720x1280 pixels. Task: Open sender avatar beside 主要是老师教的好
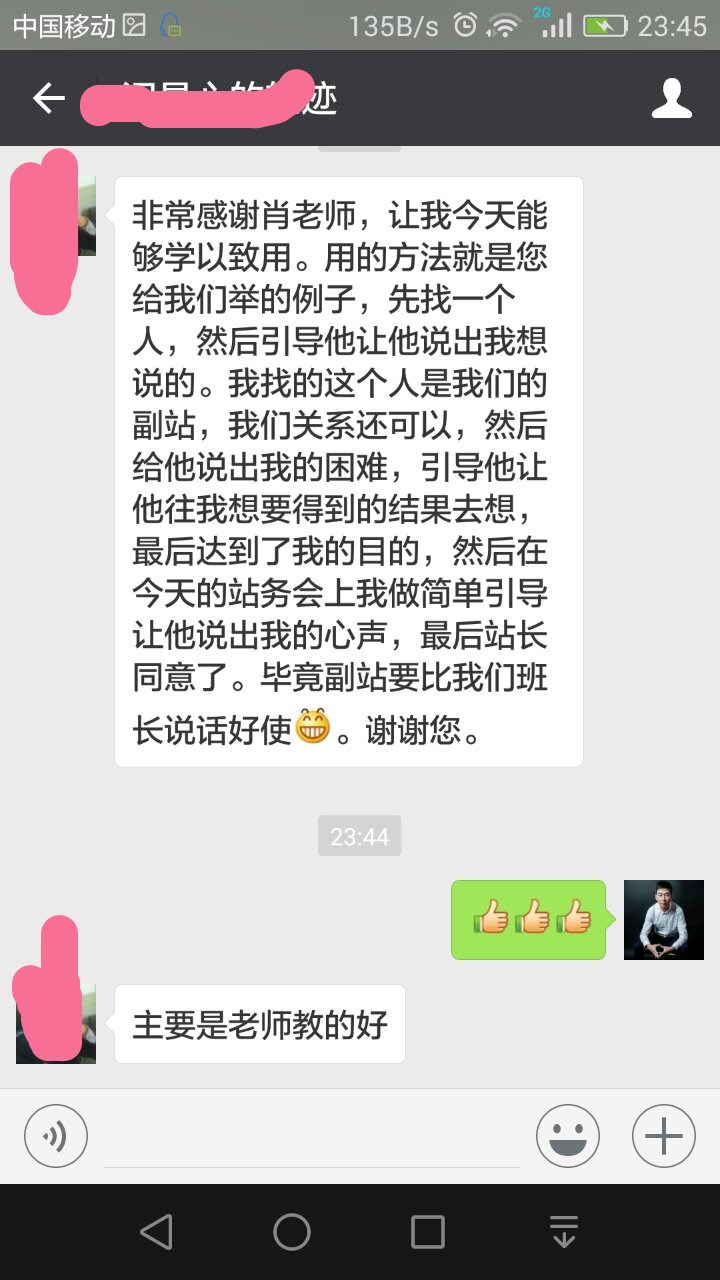[56, 1023]
